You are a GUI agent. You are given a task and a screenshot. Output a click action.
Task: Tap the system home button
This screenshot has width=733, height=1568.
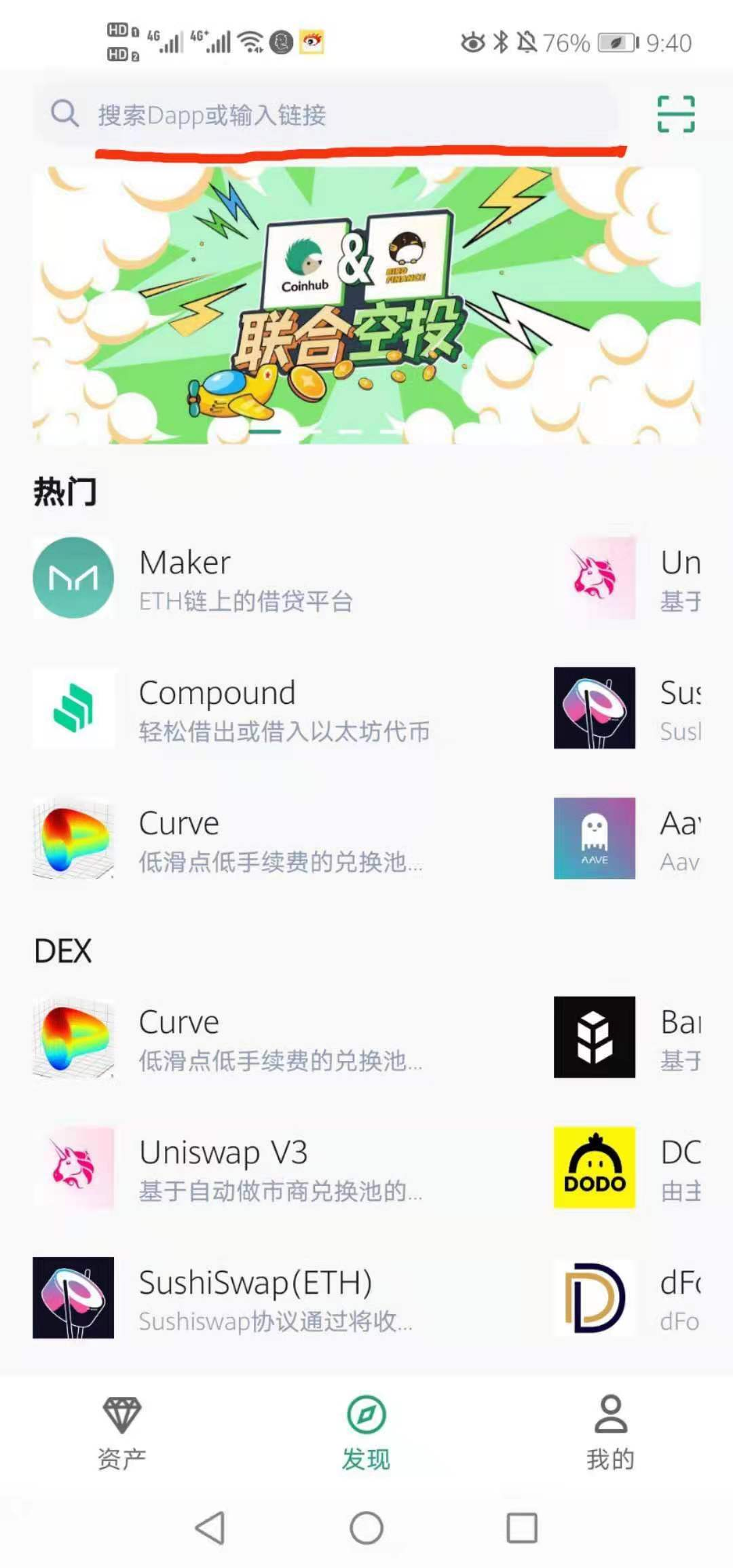point(366,1529)
